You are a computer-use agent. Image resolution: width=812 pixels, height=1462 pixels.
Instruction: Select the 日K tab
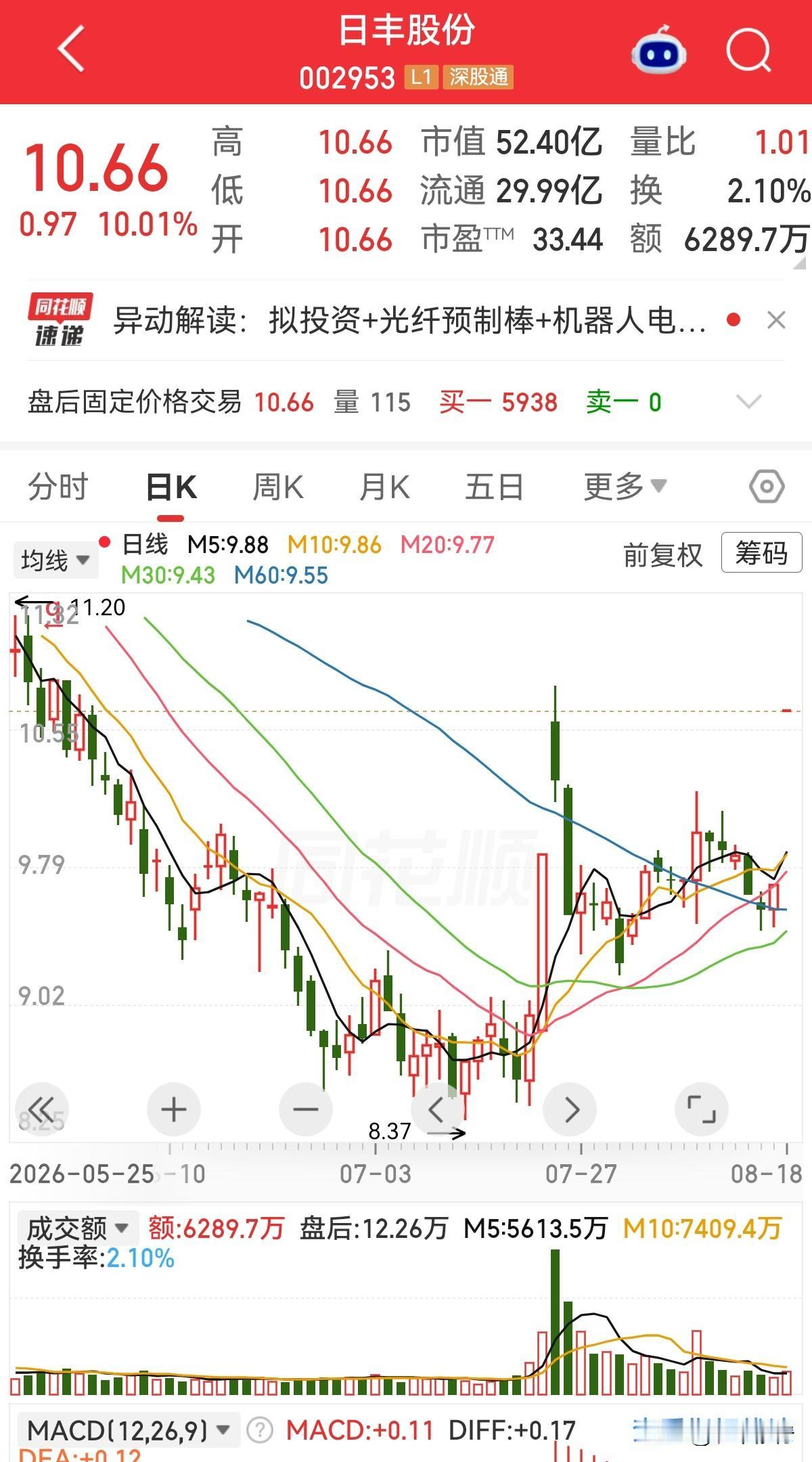pos(171,487)
